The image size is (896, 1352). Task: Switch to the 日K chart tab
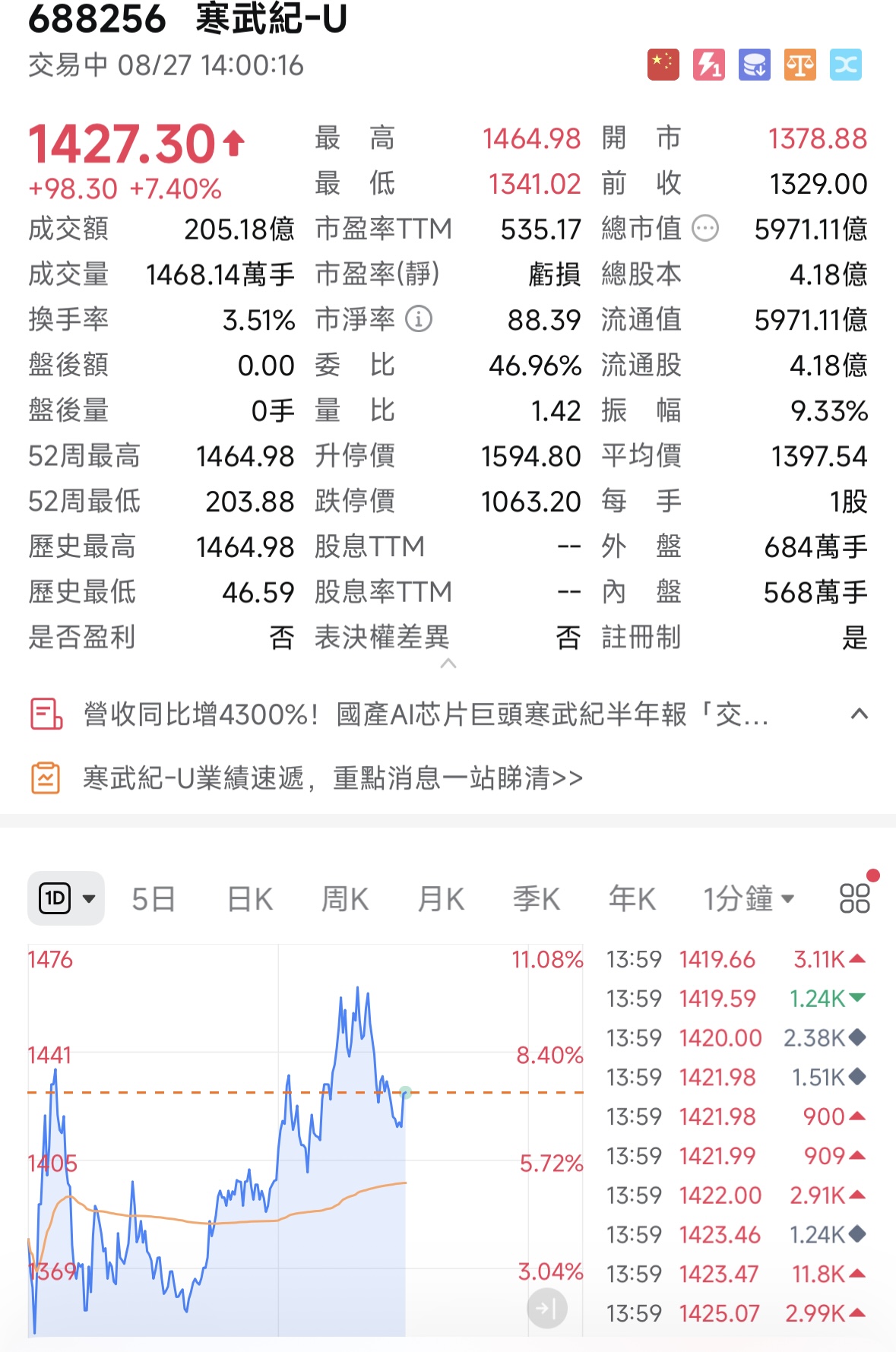[249, 898]
